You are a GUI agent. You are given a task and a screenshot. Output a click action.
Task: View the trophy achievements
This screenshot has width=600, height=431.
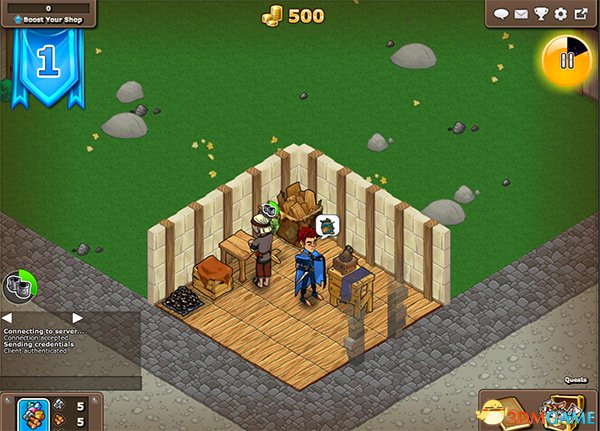[x=540, y=14]
